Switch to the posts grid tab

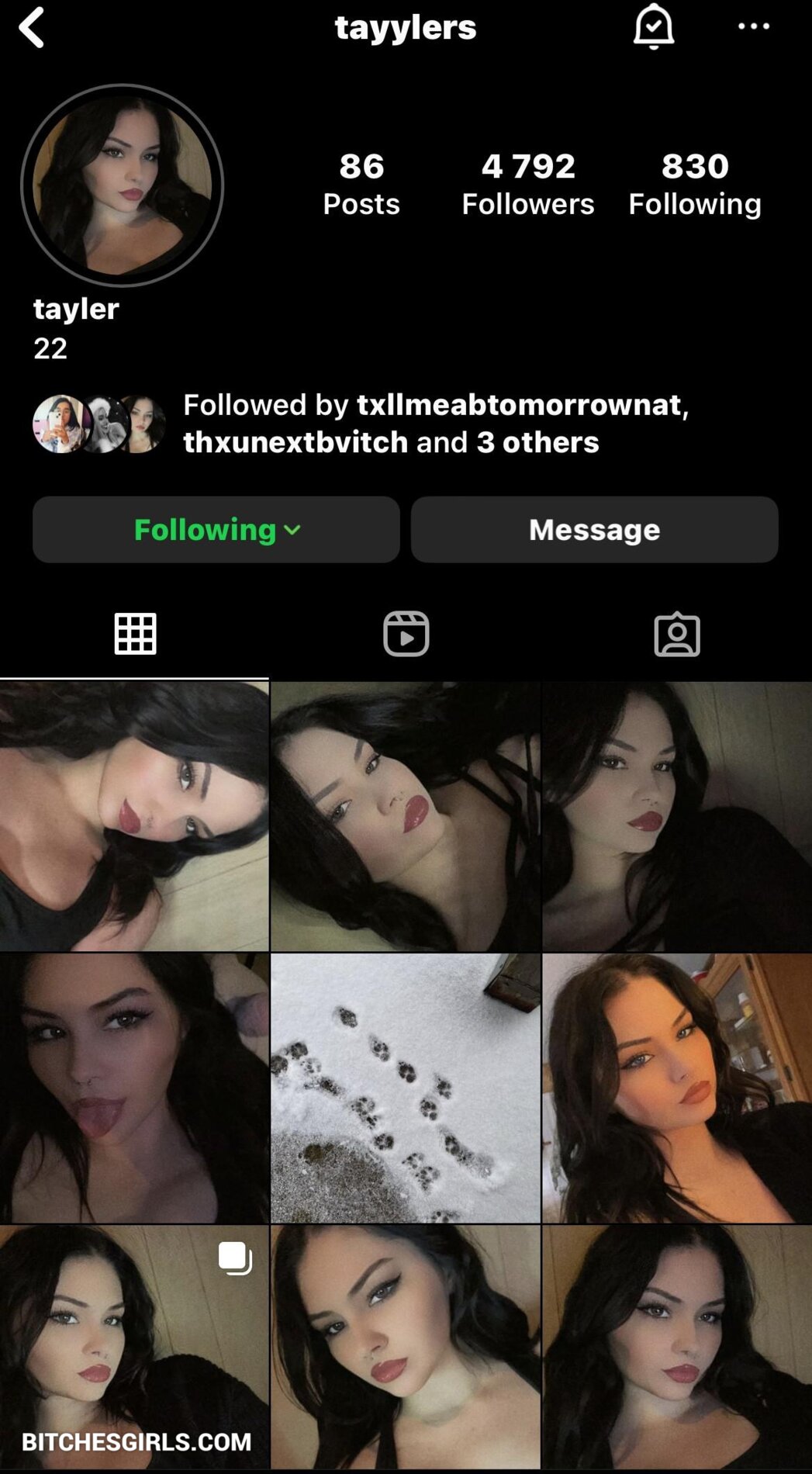click(135, 634)
